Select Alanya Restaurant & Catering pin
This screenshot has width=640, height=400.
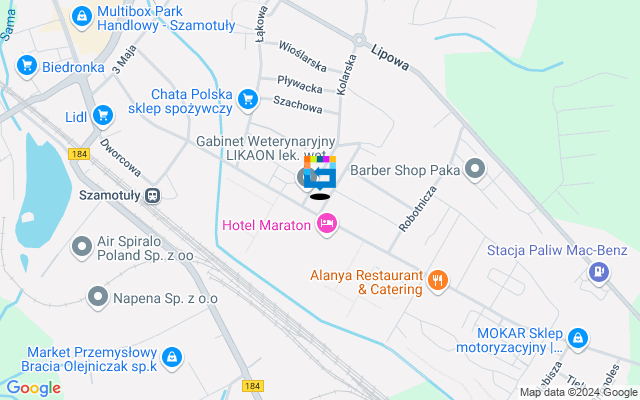436,281
